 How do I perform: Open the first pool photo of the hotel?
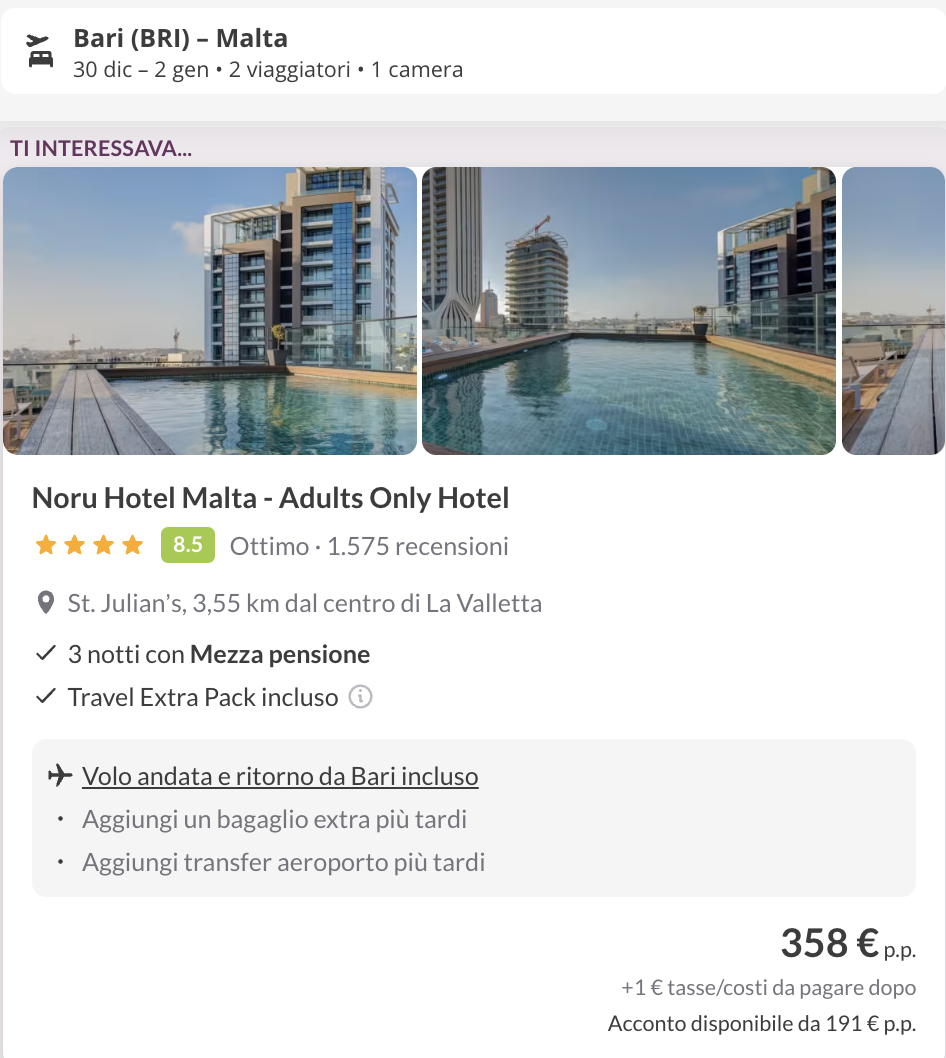[x=210, y=311]
